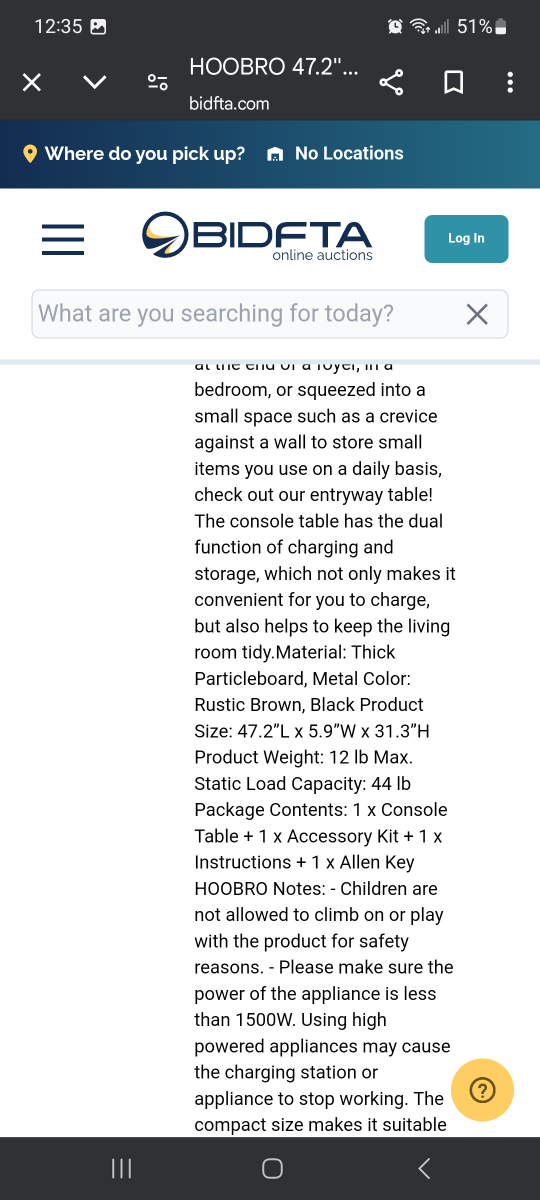Viewport: 540px width, 1200px height.
Task: Go to the BIDFTA home page
Action: (x=257, y=237)
